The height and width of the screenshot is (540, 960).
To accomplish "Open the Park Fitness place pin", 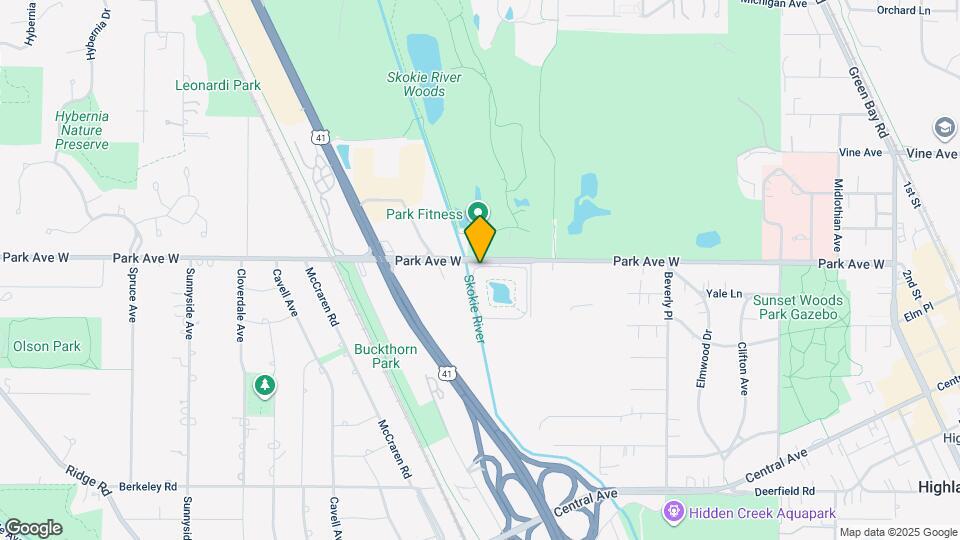I will tap(478, 212).
